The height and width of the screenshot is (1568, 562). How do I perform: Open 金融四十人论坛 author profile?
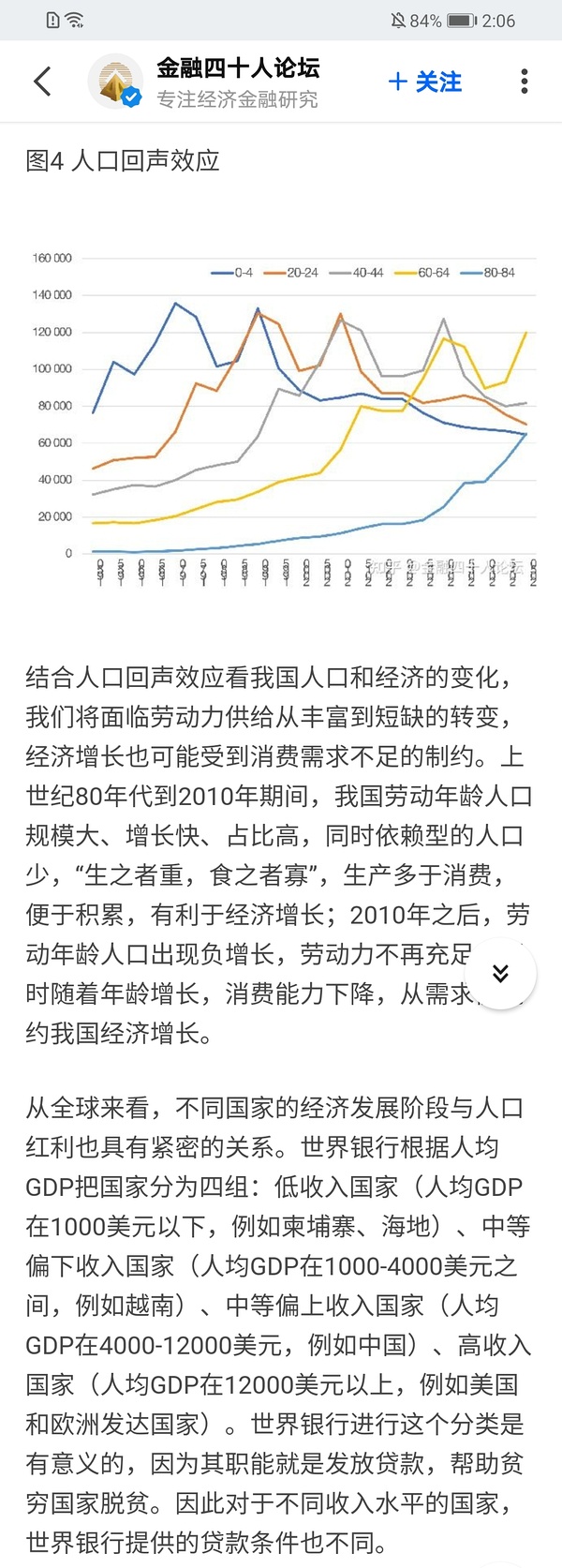point(237,69)
